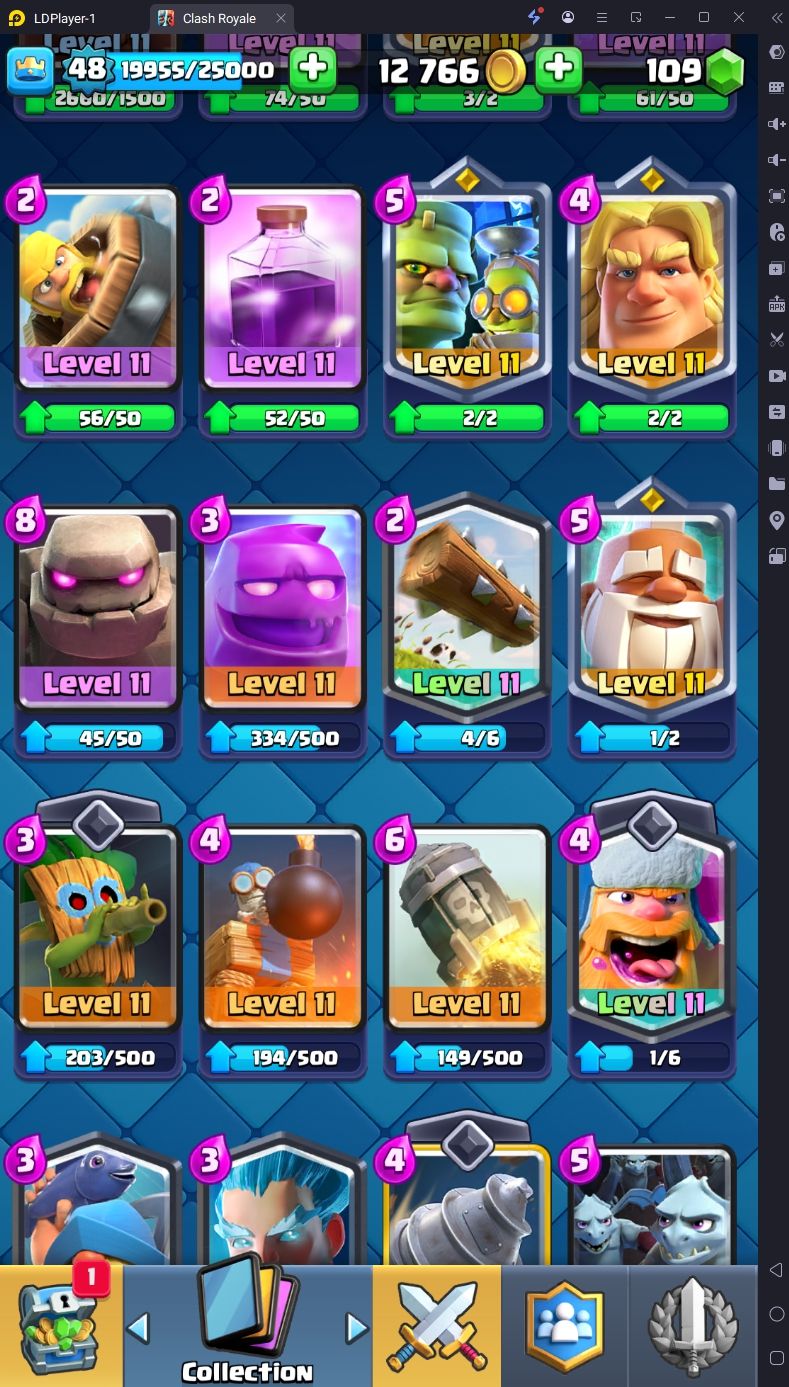Image resolution: width=789 pixels, height=1387 pixels.
Task: Open the gem shop via the green gem
Action: (x=724, y=70)
